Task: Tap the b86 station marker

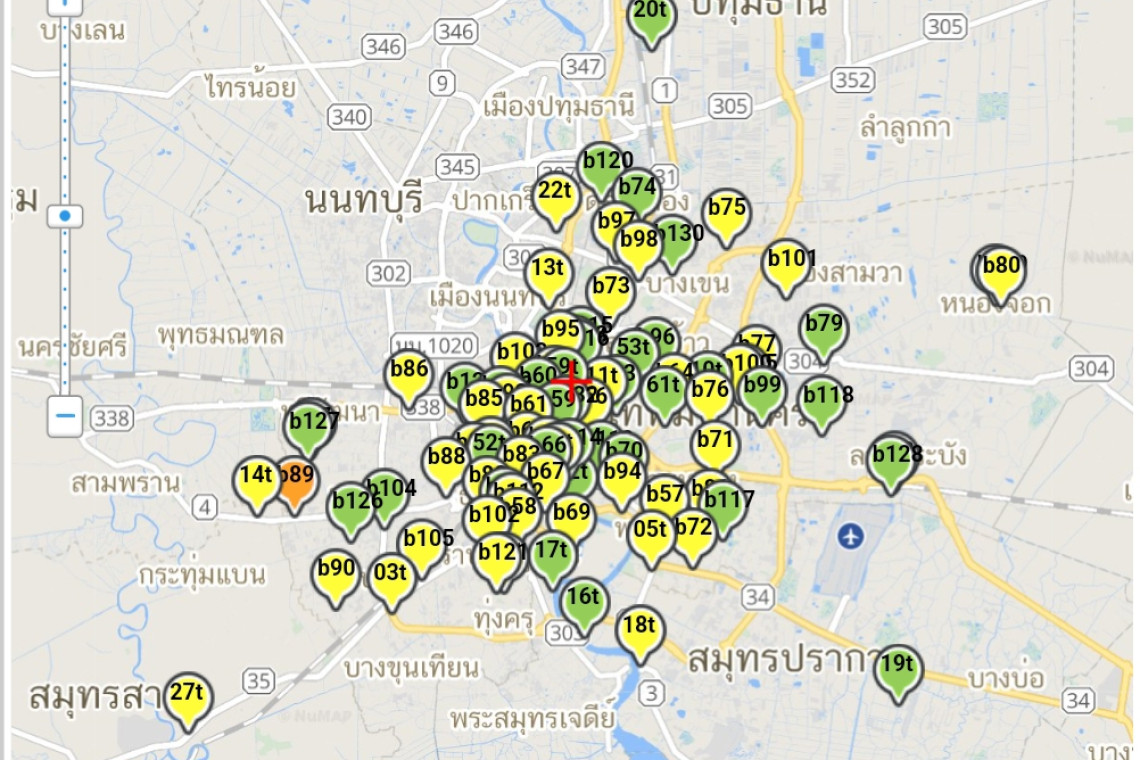Action: [409, 374]
